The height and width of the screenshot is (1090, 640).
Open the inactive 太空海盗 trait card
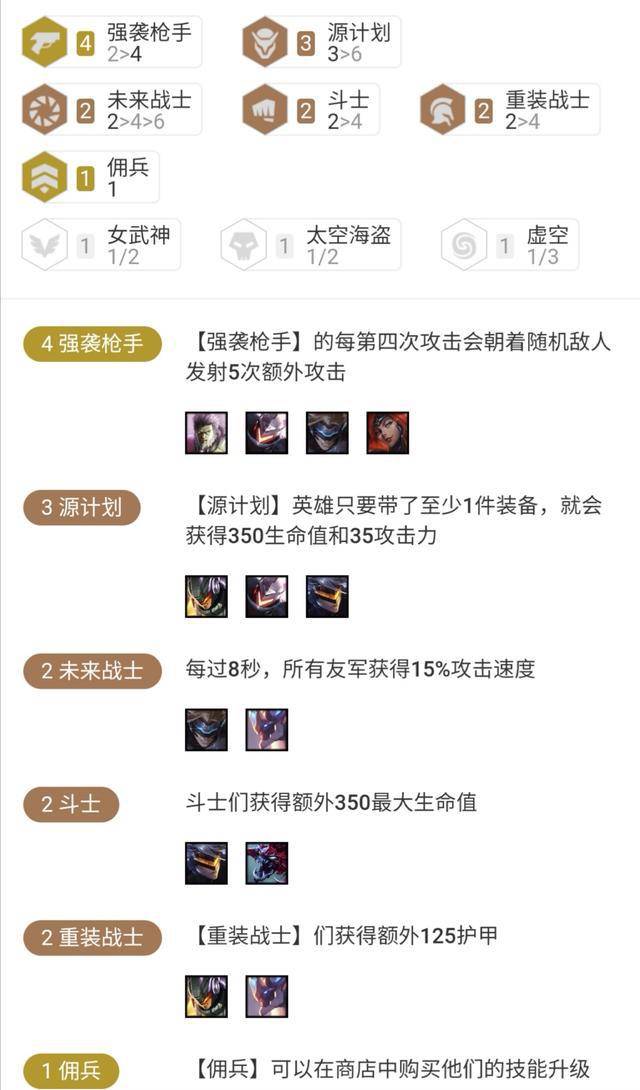(312, 245)
